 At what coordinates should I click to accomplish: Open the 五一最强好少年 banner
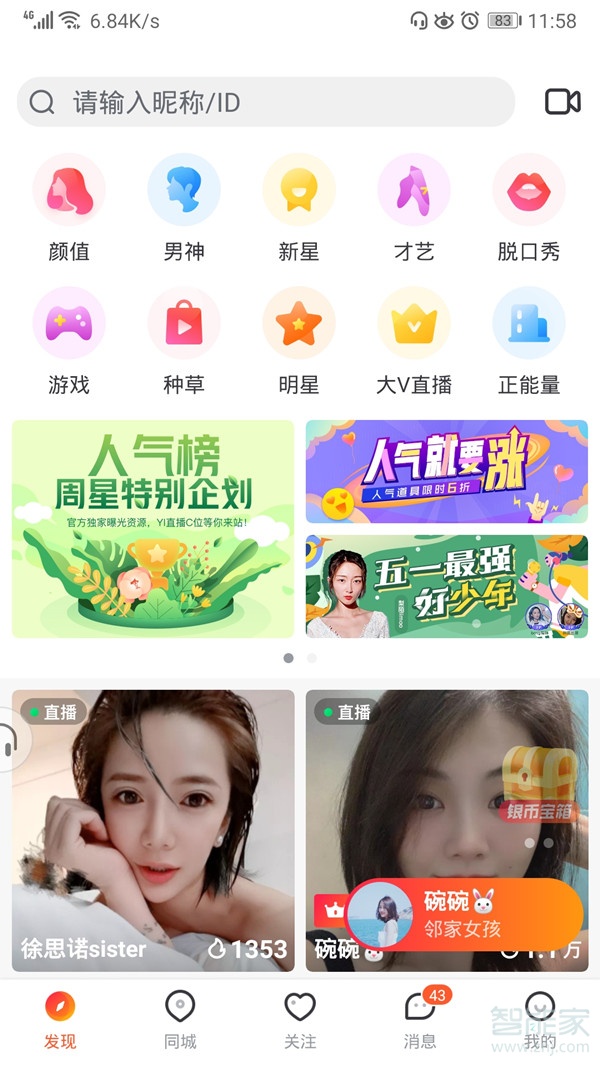coord(447,586)
